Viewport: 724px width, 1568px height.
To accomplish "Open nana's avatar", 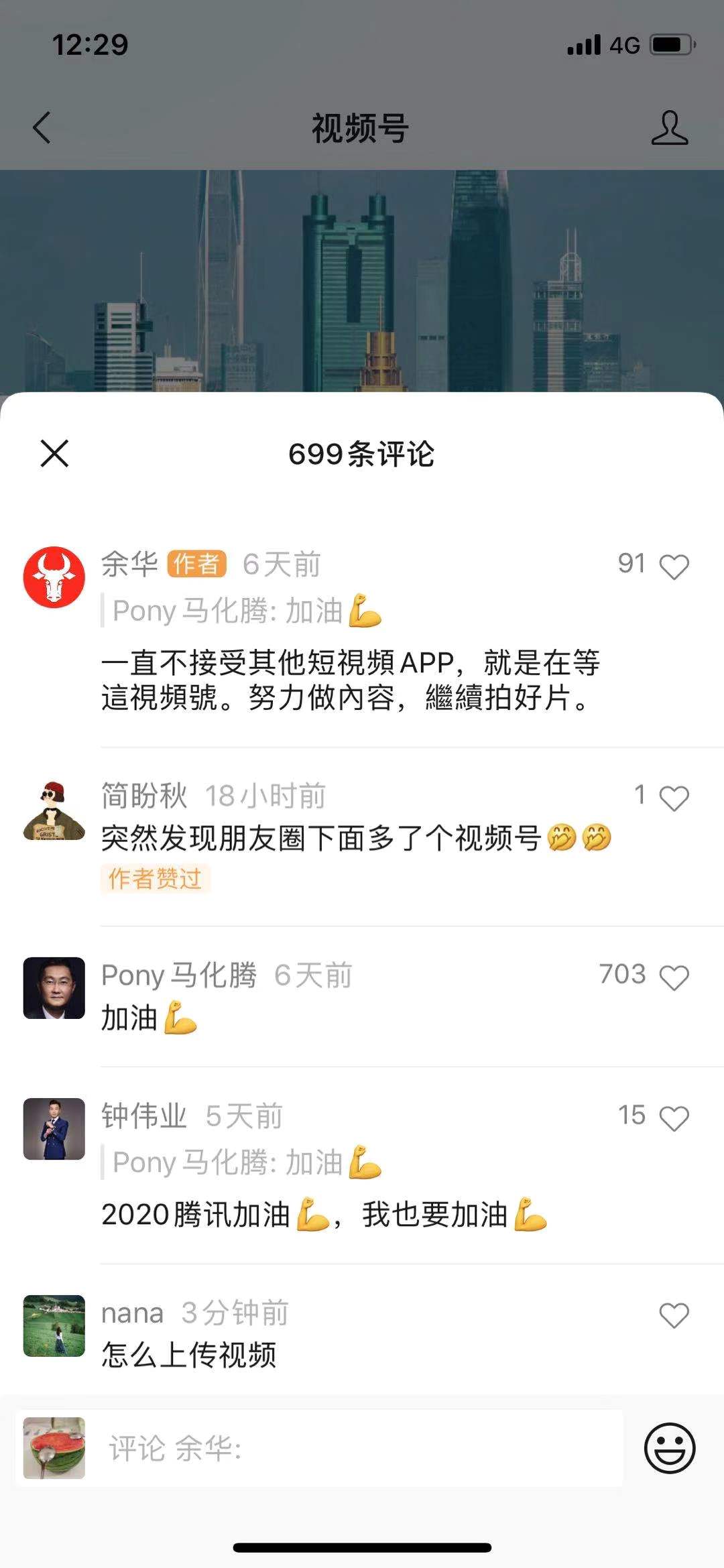I will pos(54,1325).
